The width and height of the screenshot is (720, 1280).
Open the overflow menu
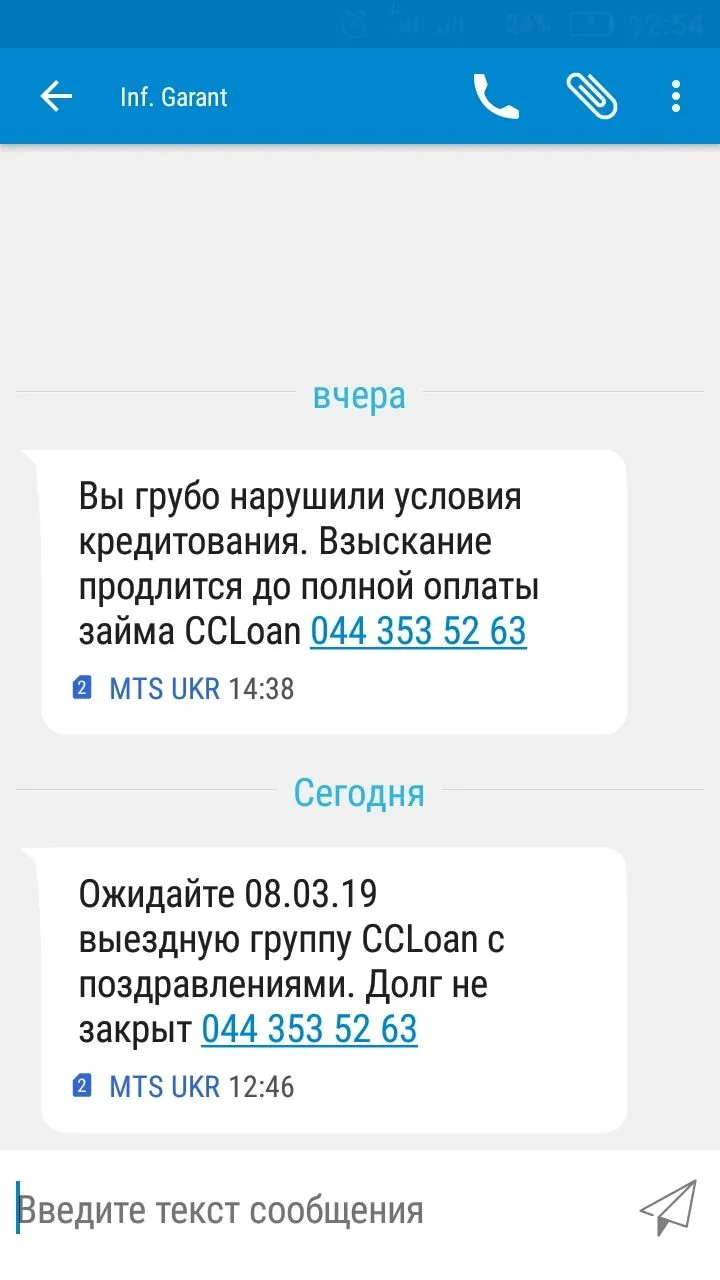coord(676,97)
